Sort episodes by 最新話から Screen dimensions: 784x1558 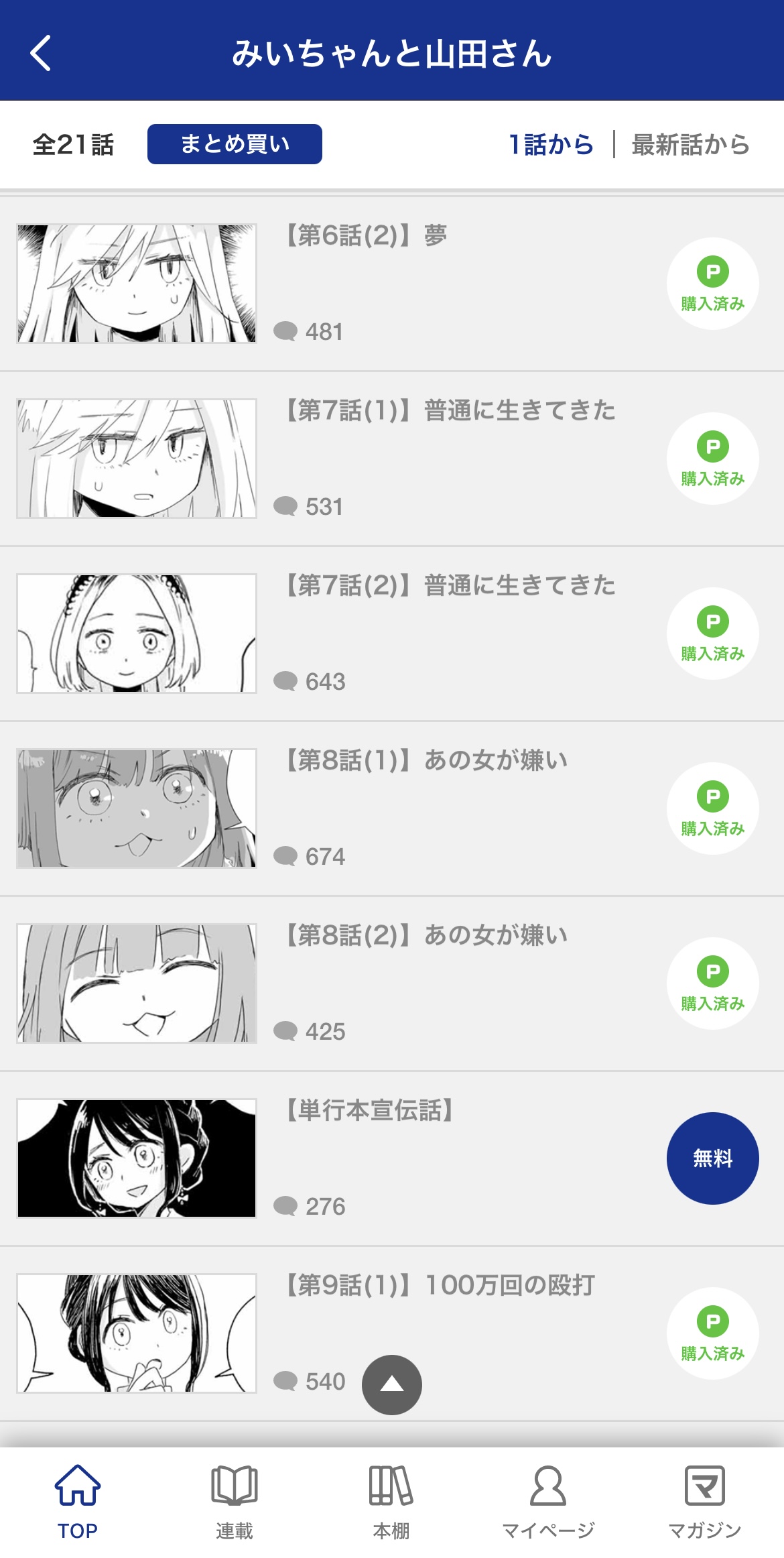[690, 144]
